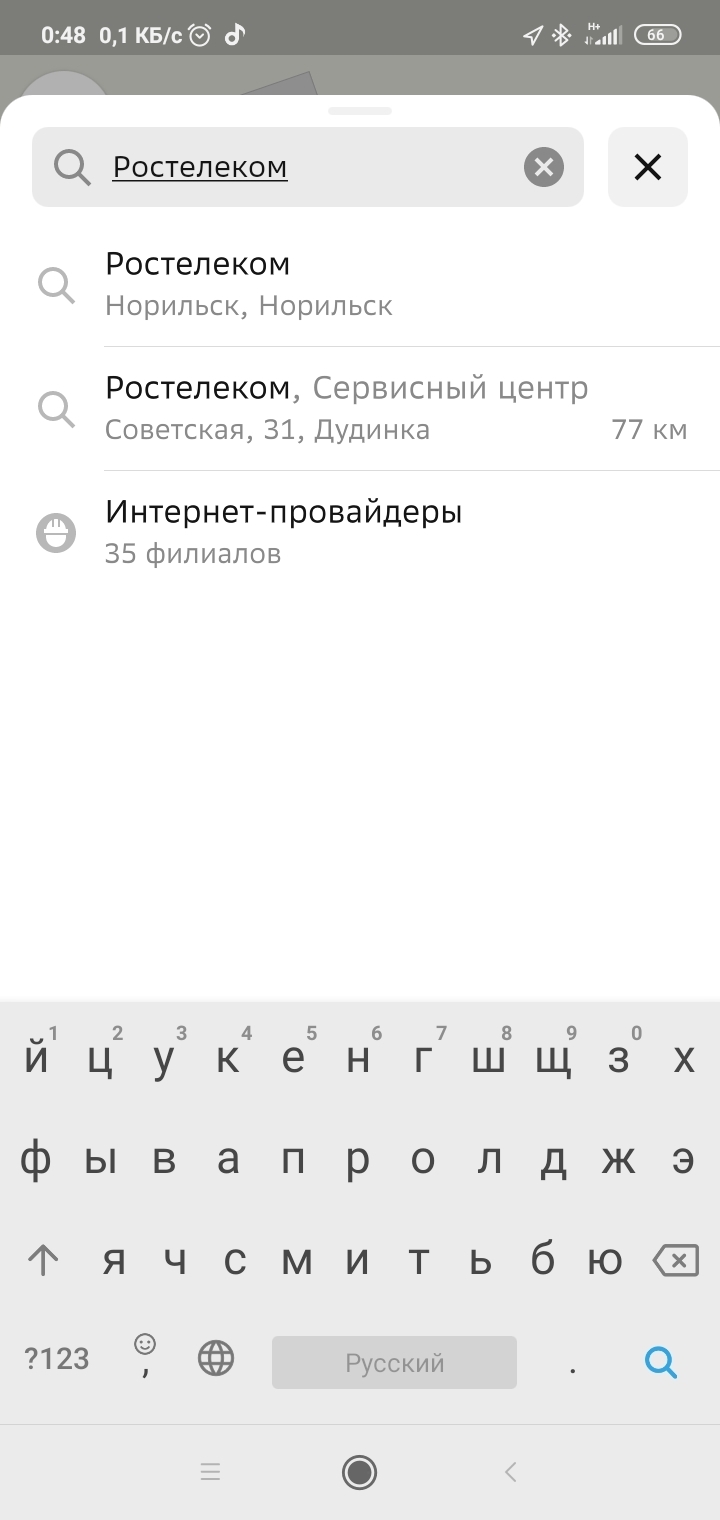Switch to the ?123 symbols keyboard
The image size is (720, 1520).
[x=57, y=1359]
